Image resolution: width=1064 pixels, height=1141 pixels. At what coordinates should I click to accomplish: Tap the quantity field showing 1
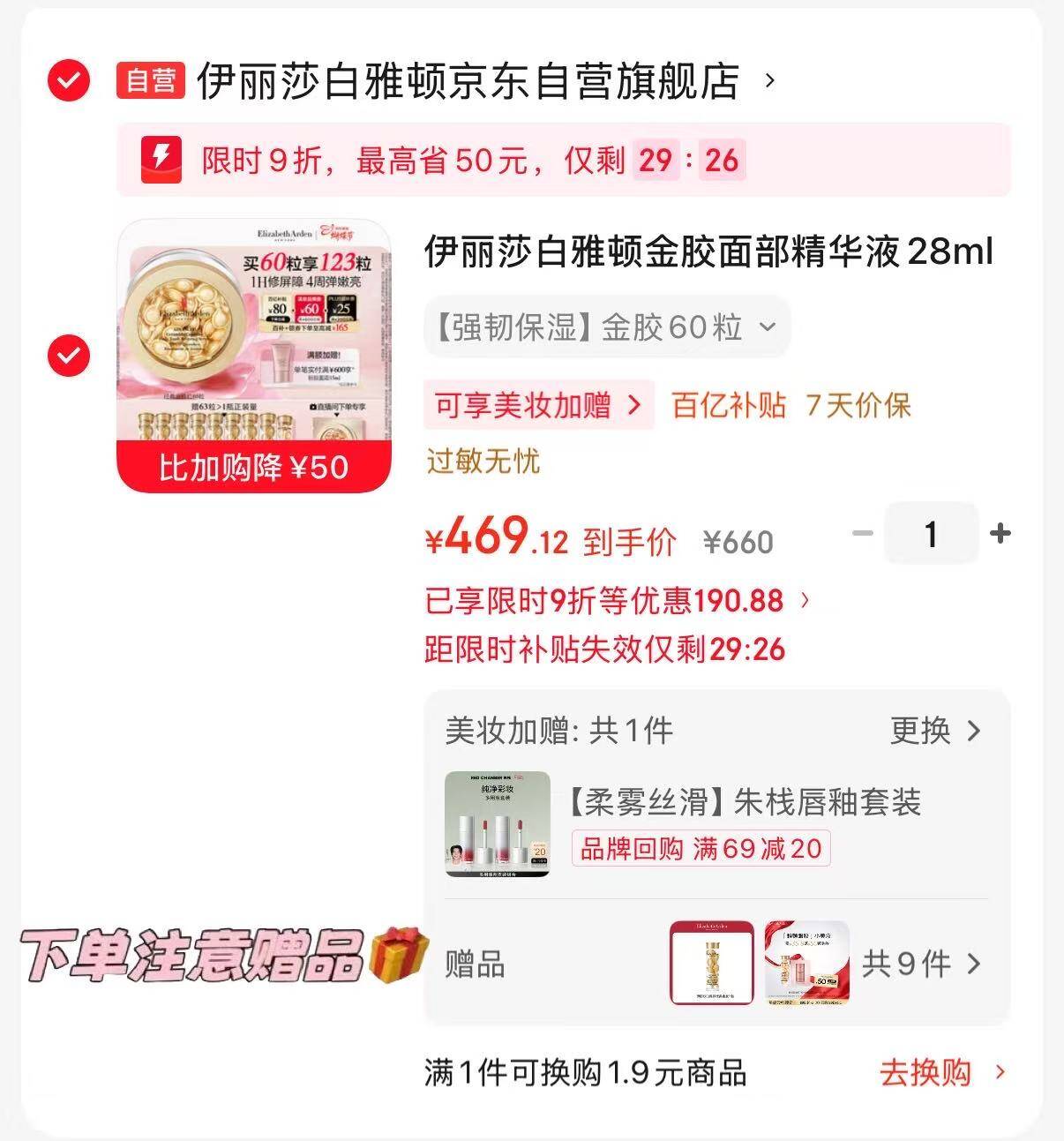click(931, 533)
